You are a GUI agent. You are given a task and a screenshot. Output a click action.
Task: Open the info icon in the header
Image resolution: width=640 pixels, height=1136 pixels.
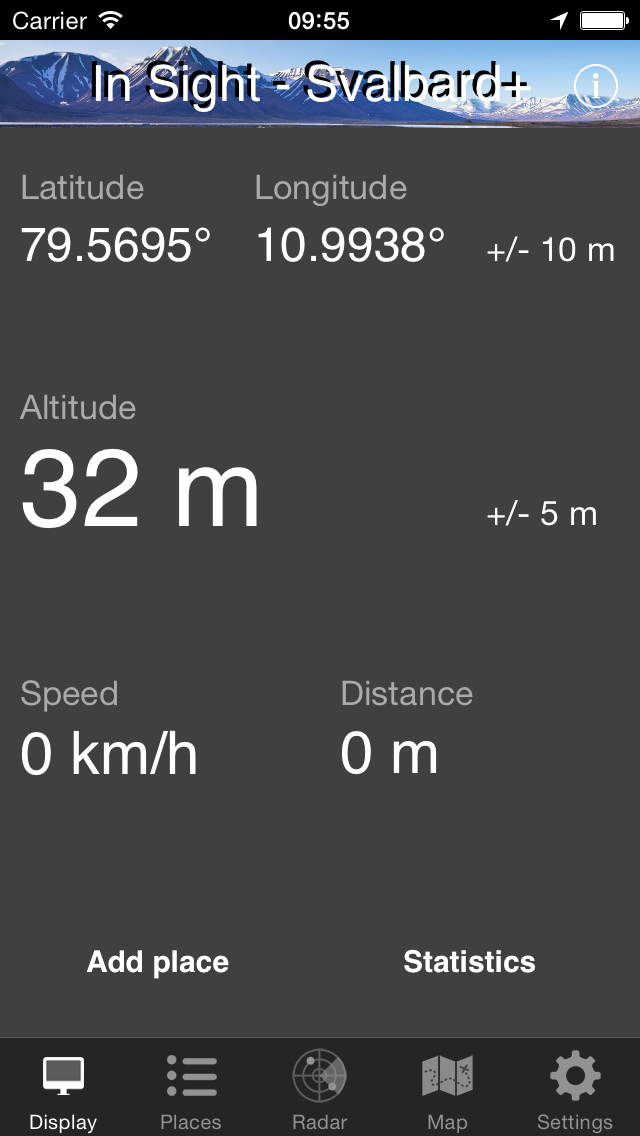click(x=597, y=87)
